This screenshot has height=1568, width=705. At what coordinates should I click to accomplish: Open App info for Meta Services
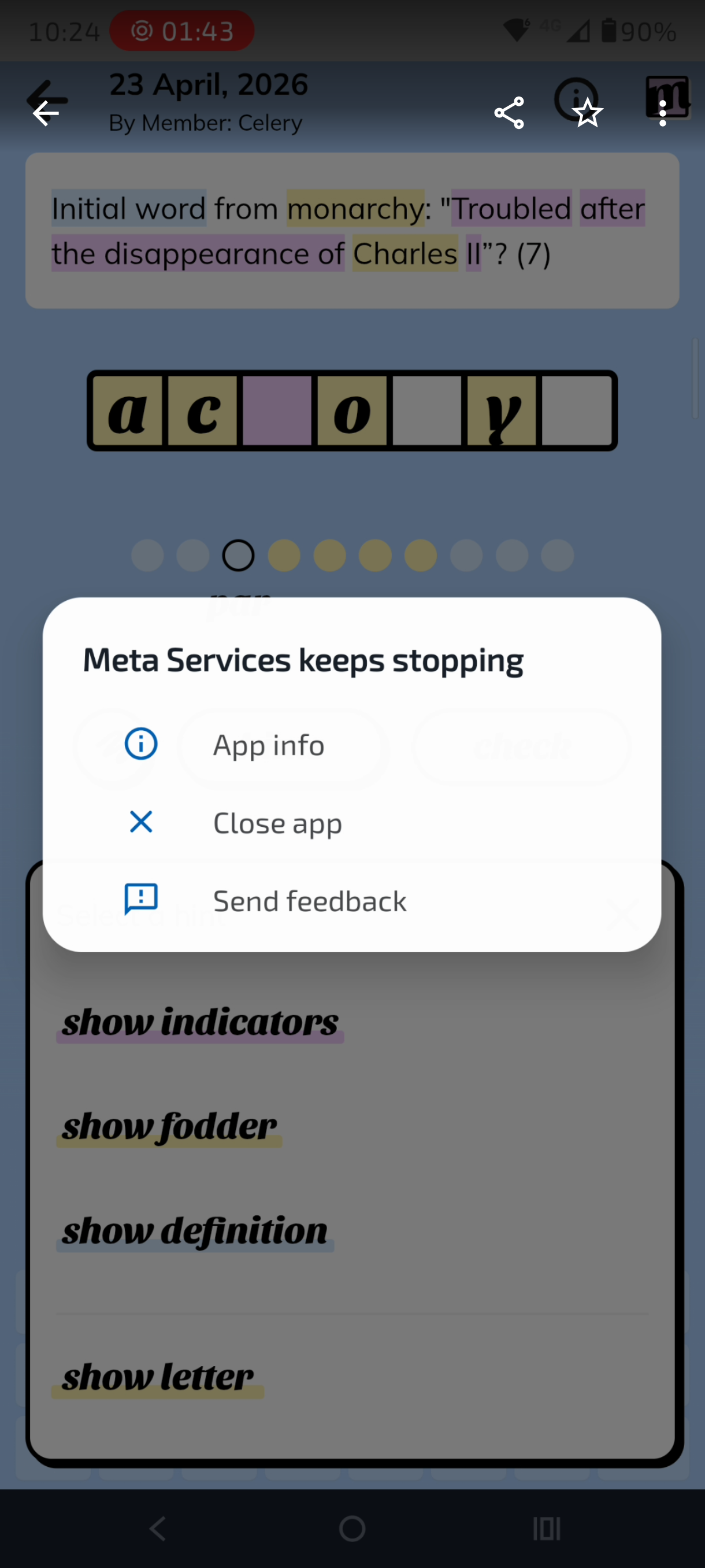268,745
